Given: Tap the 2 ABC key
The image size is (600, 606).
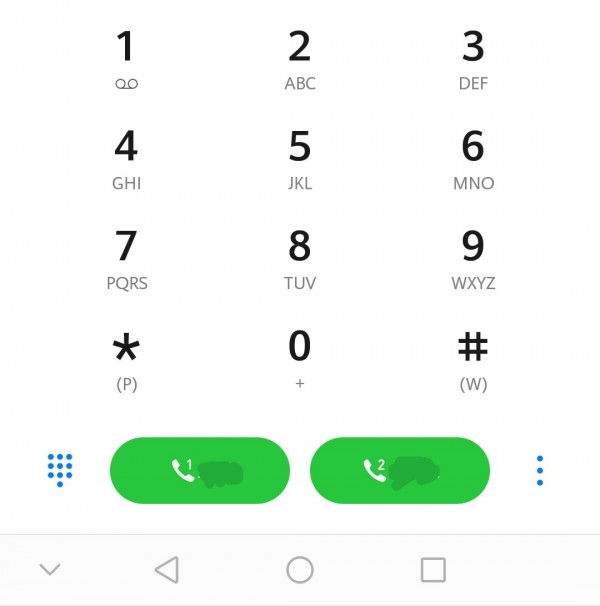Looking at the screenshot, I should pyautogui.click(x=300, y=59).
